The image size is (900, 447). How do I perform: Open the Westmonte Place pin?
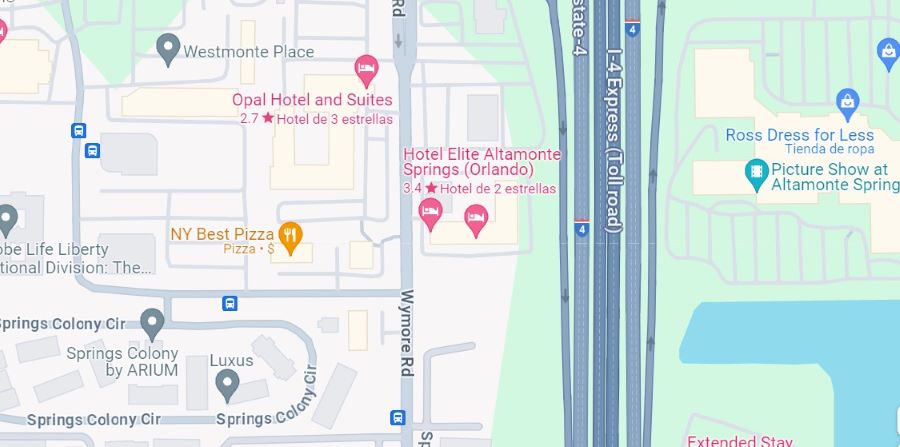coord(168,46)
